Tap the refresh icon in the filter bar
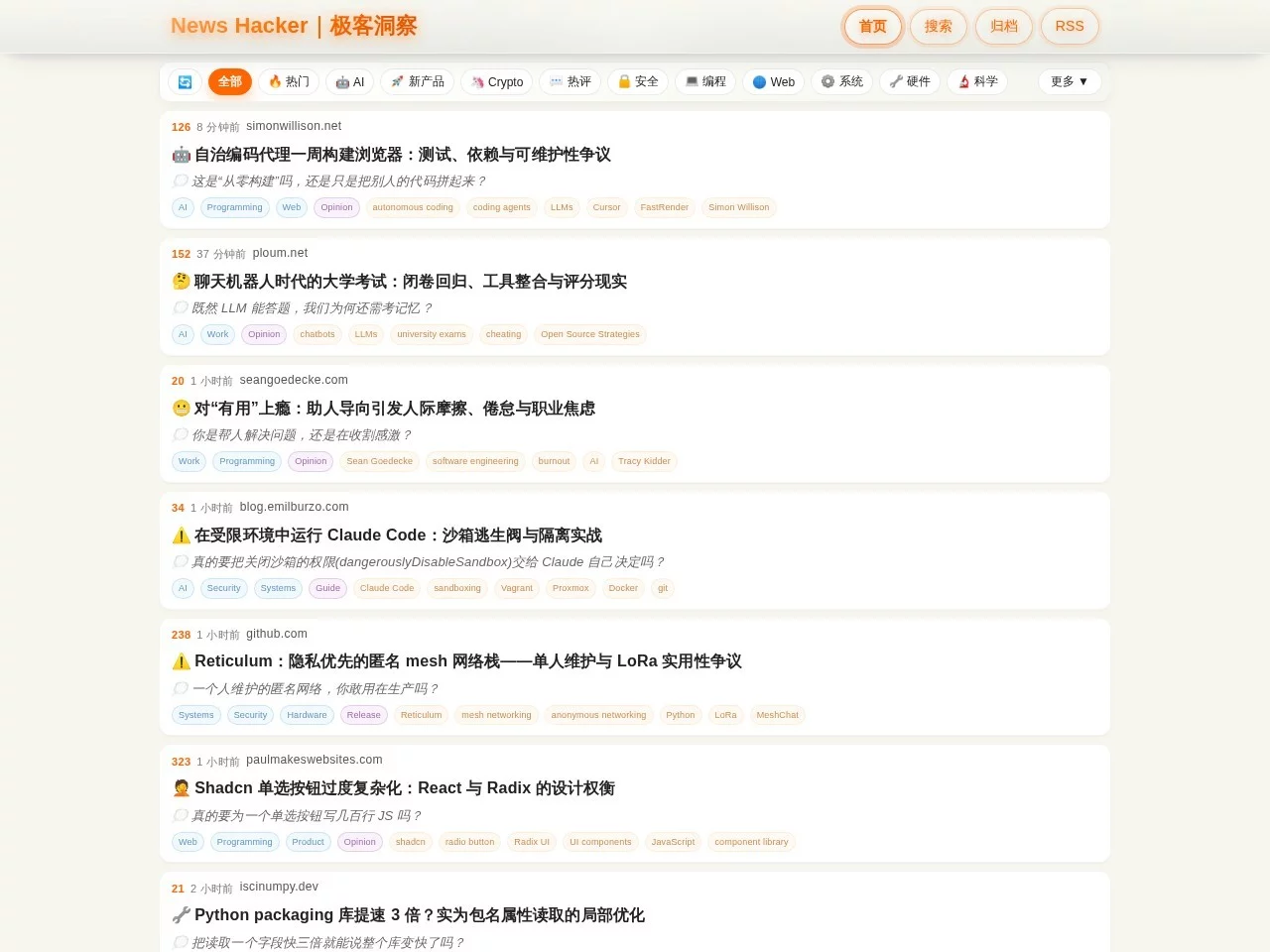 [x=185, y=82]
